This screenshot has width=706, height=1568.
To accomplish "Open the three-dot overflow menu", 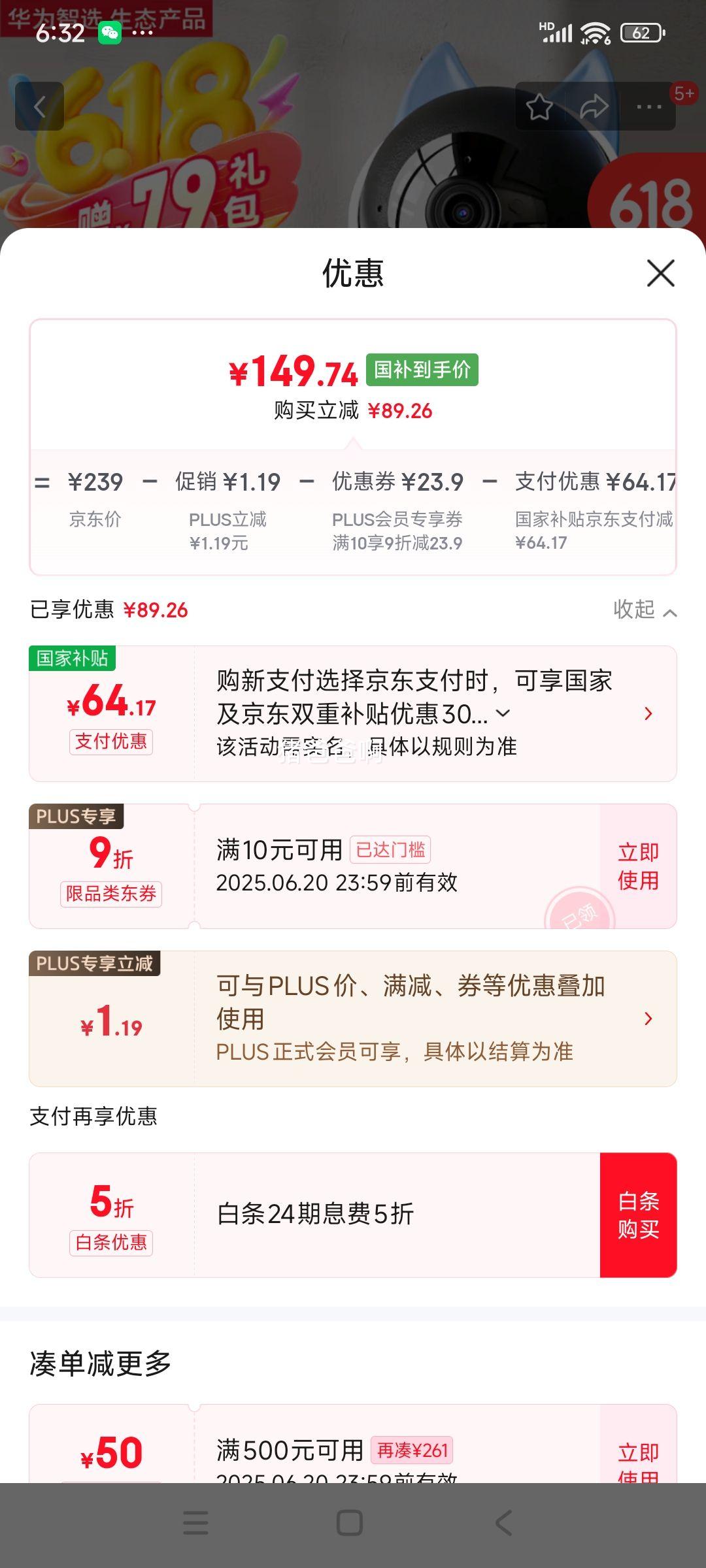I will click(648, 106).
